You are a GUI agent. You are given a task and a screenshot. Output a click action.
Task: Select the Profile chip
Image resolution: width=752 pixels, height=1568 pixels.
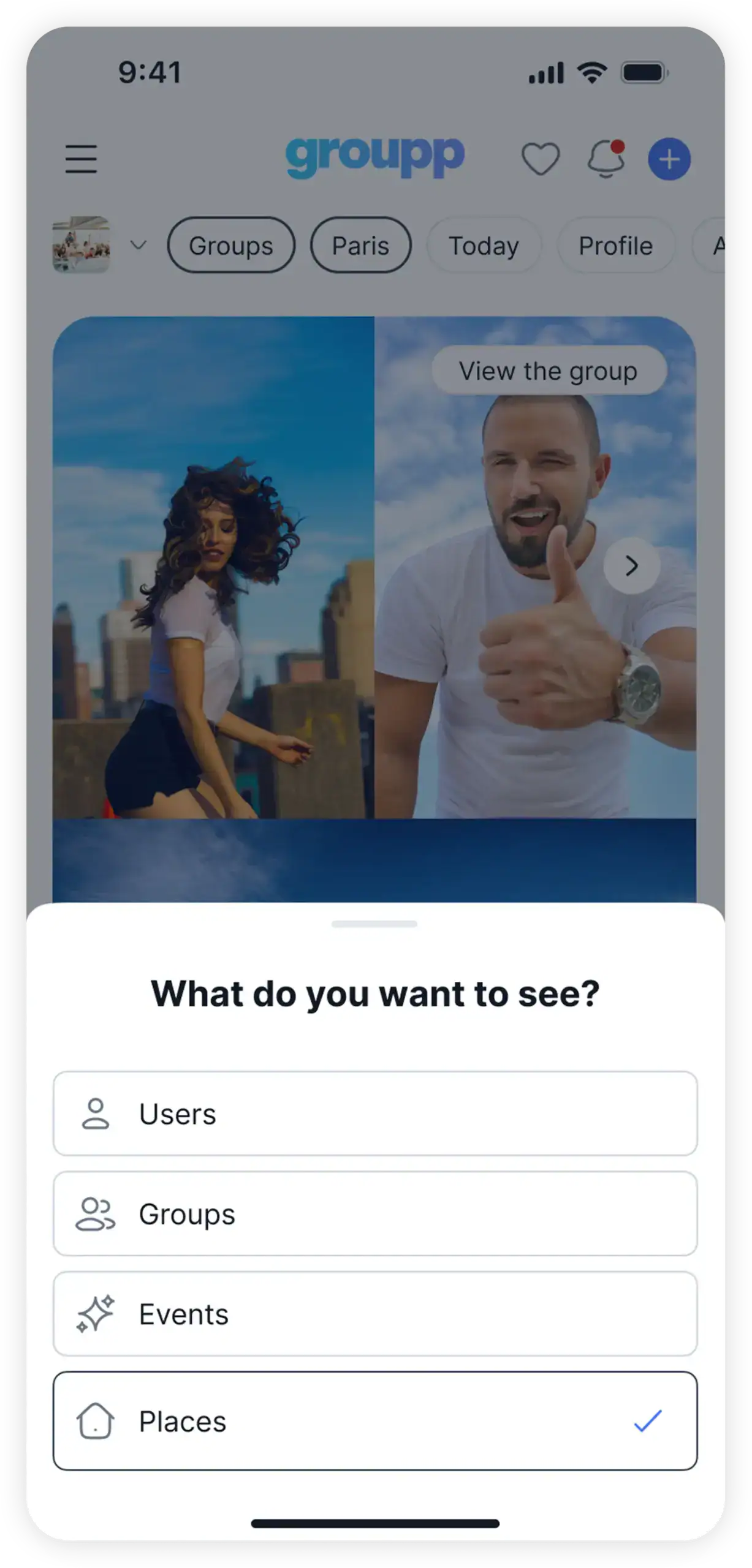[615, 246]
